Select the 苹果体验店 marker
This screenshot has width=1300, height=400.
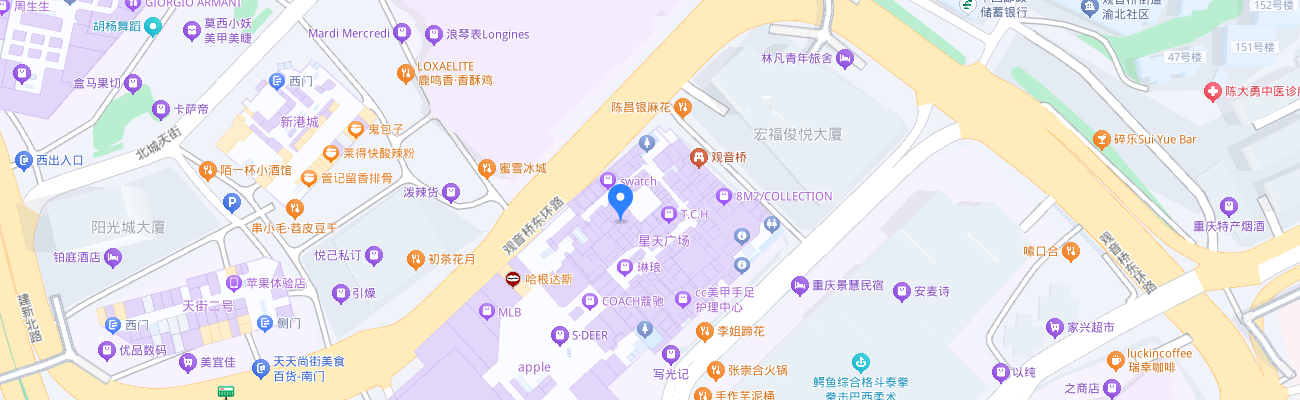(x=234, y=283)
